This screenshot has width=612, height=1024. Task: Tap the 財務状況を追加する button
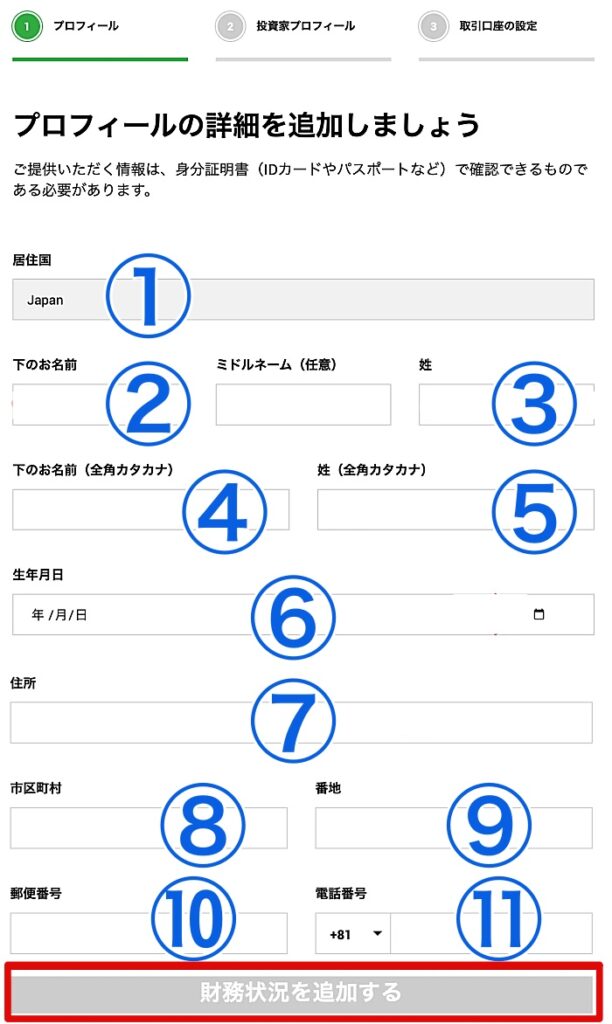point(301,992)
